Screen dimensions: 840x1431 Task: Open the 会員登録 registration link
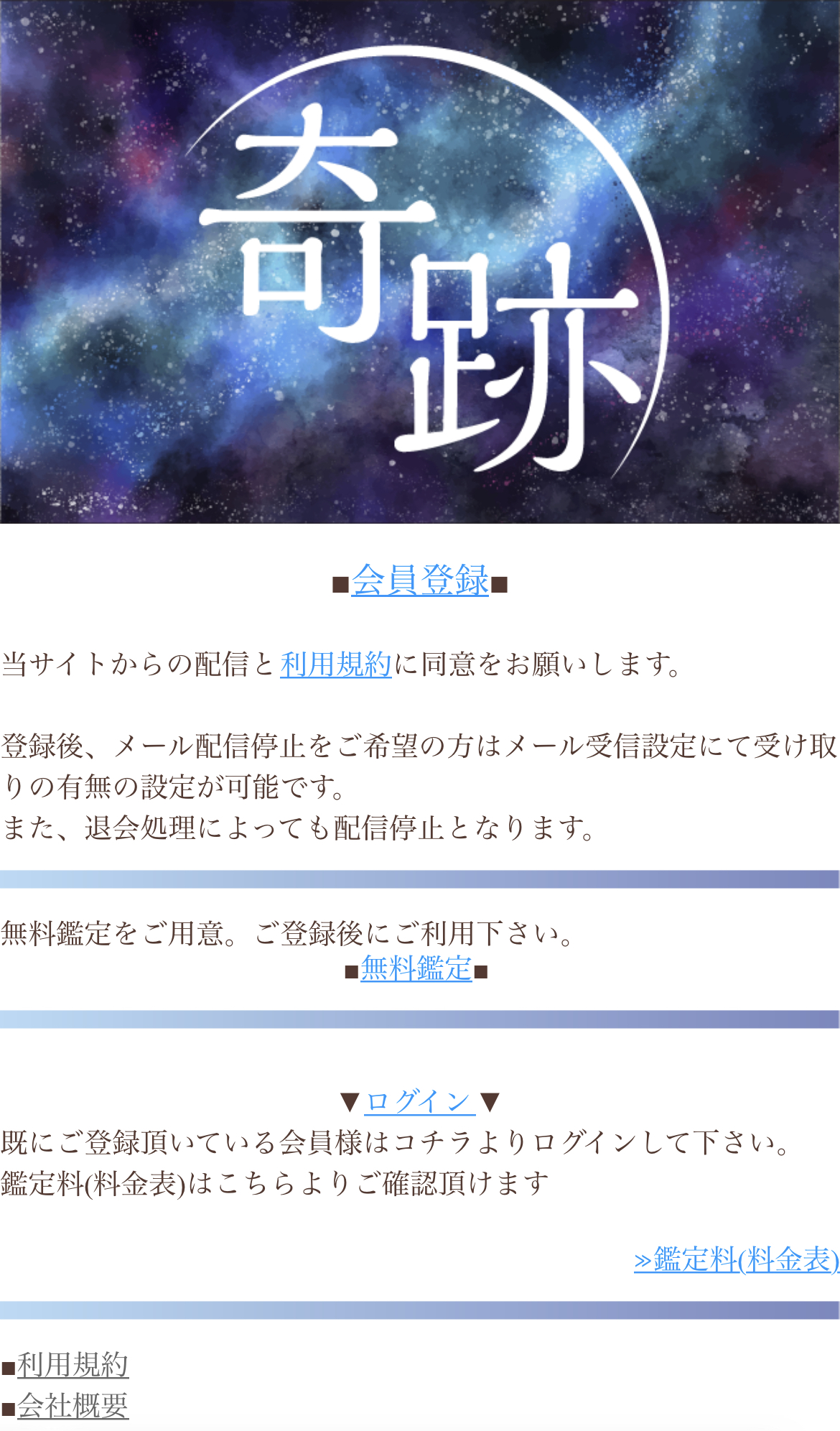click(420, 580)
